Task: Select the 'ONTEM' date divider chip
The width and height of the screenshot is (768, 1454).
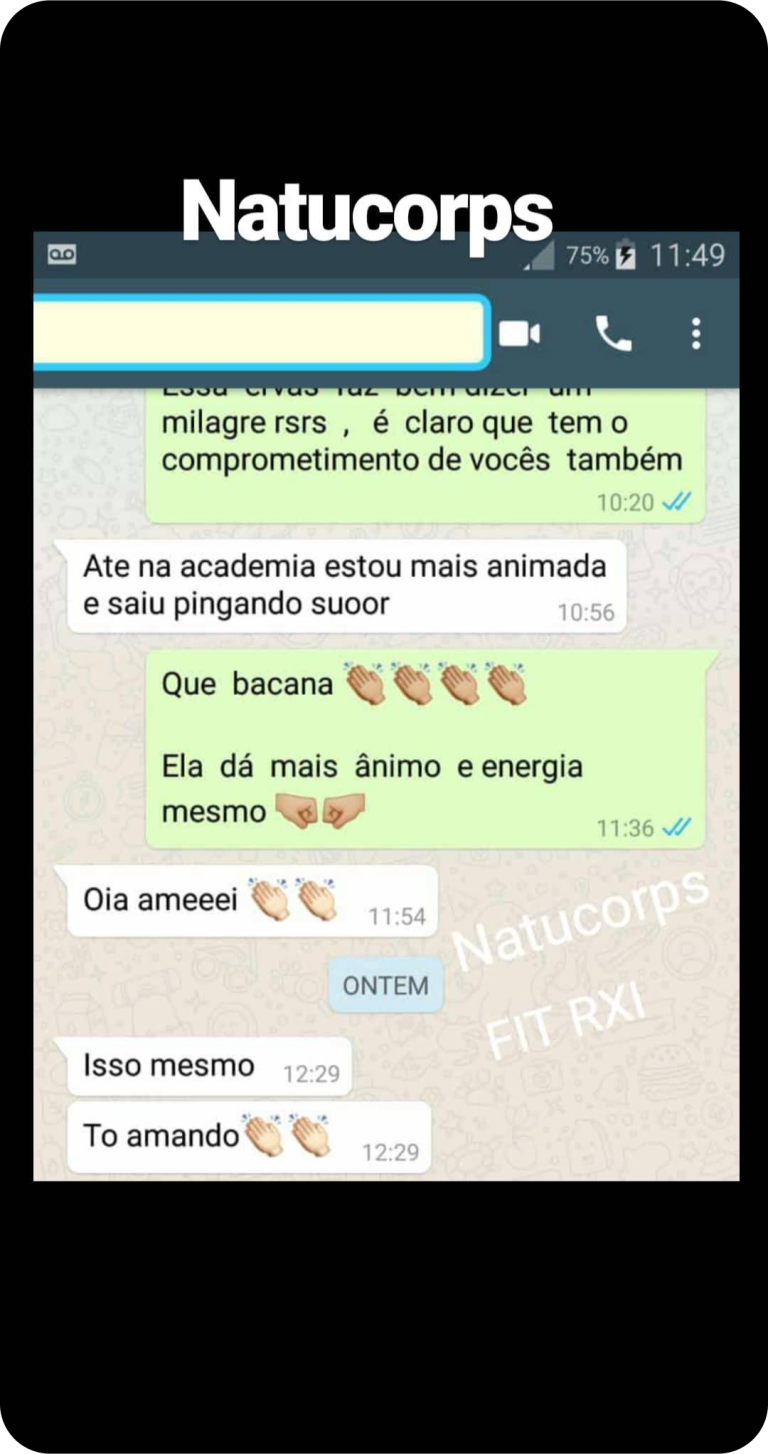Action: click(x=385, y=985)
